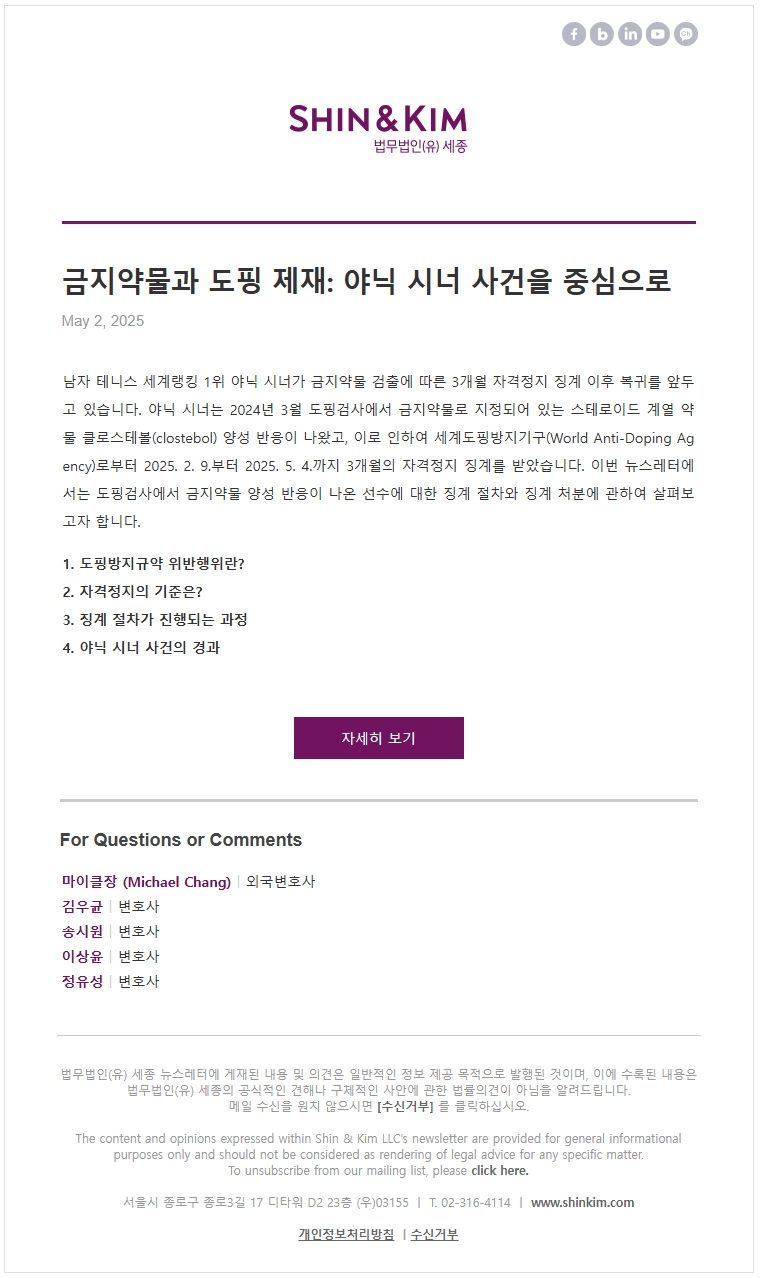Open the 개인정보처리방침 footer link
Image resolution: width=761 pixels, height=1278 pixels.
pyautogui.click(x=346, y=1235)
